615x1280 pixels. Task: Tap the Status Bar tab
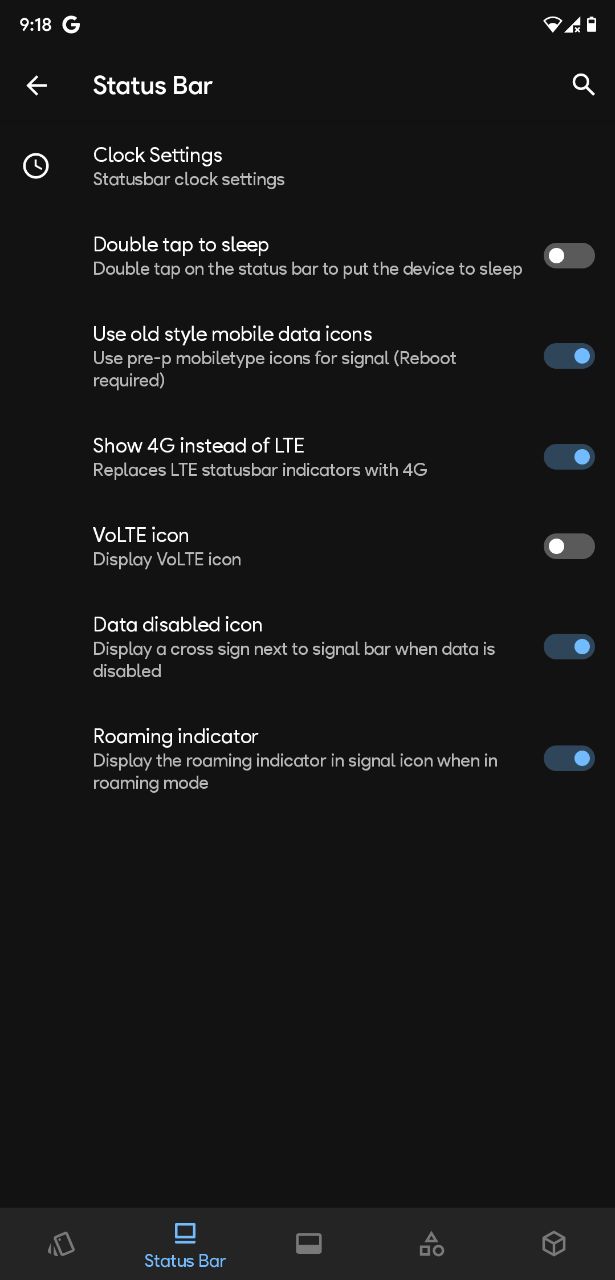[185, 1244]
